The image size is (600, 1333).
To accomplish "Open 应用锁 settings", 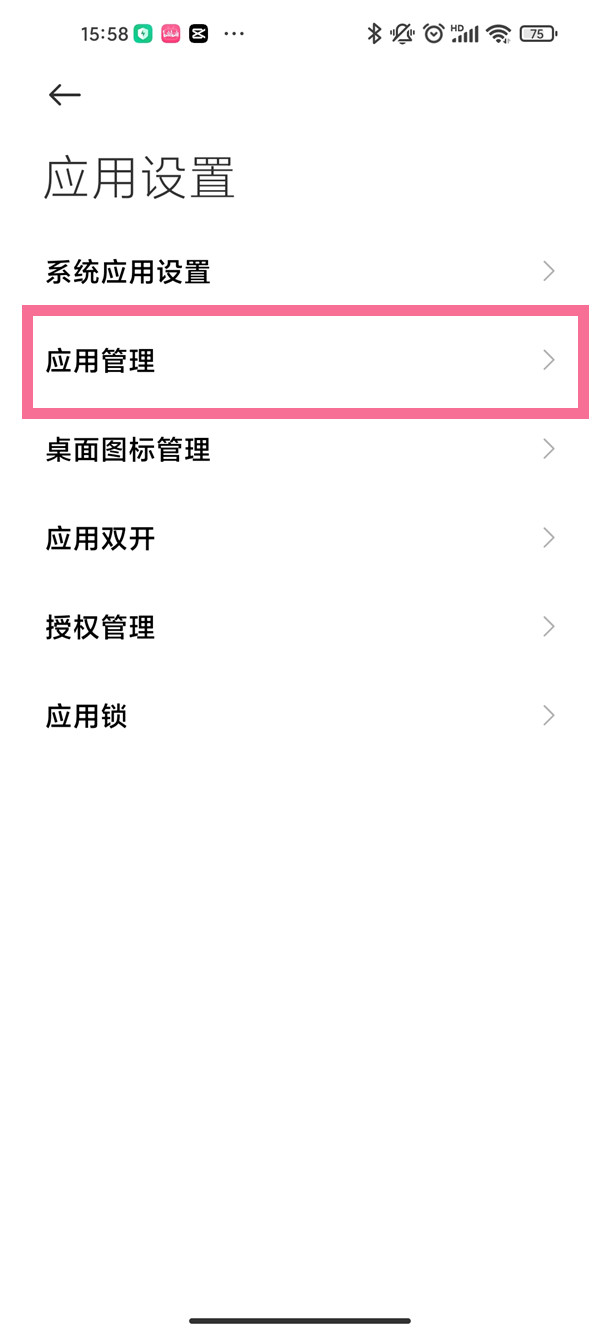I will [300, 717].
